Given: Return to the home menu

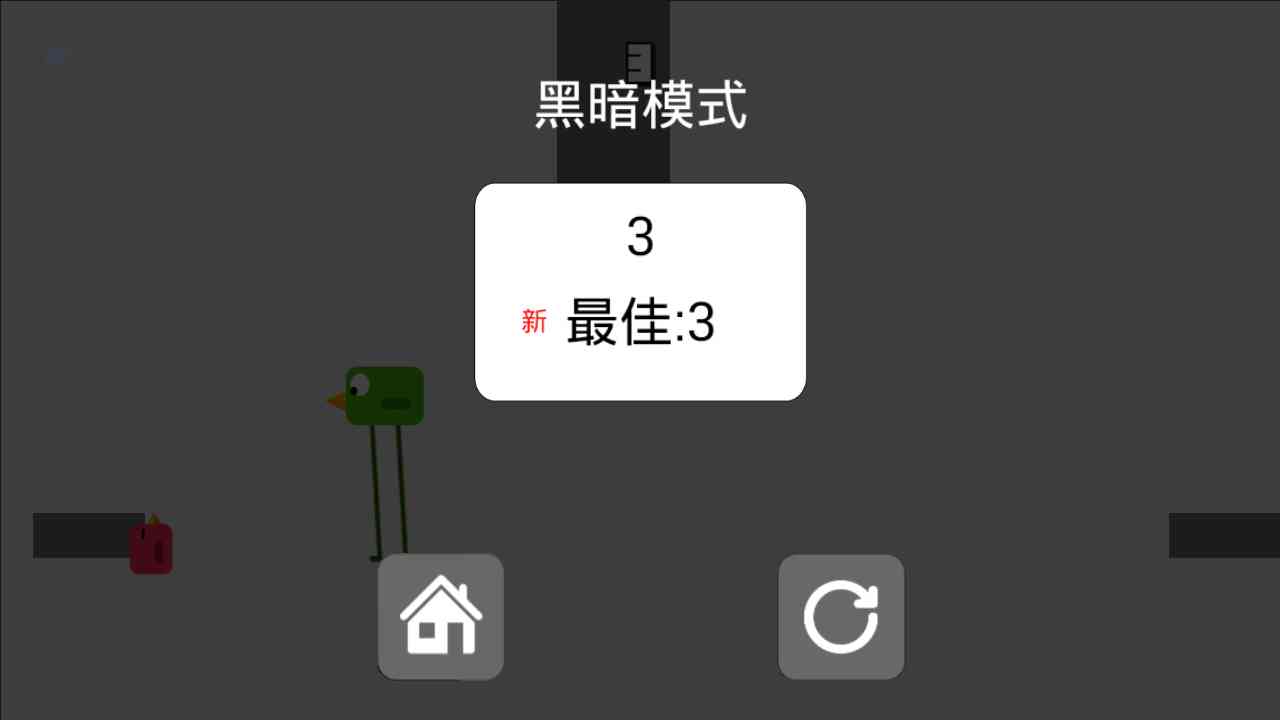Looking at the screenshot, I should [441, 617].
